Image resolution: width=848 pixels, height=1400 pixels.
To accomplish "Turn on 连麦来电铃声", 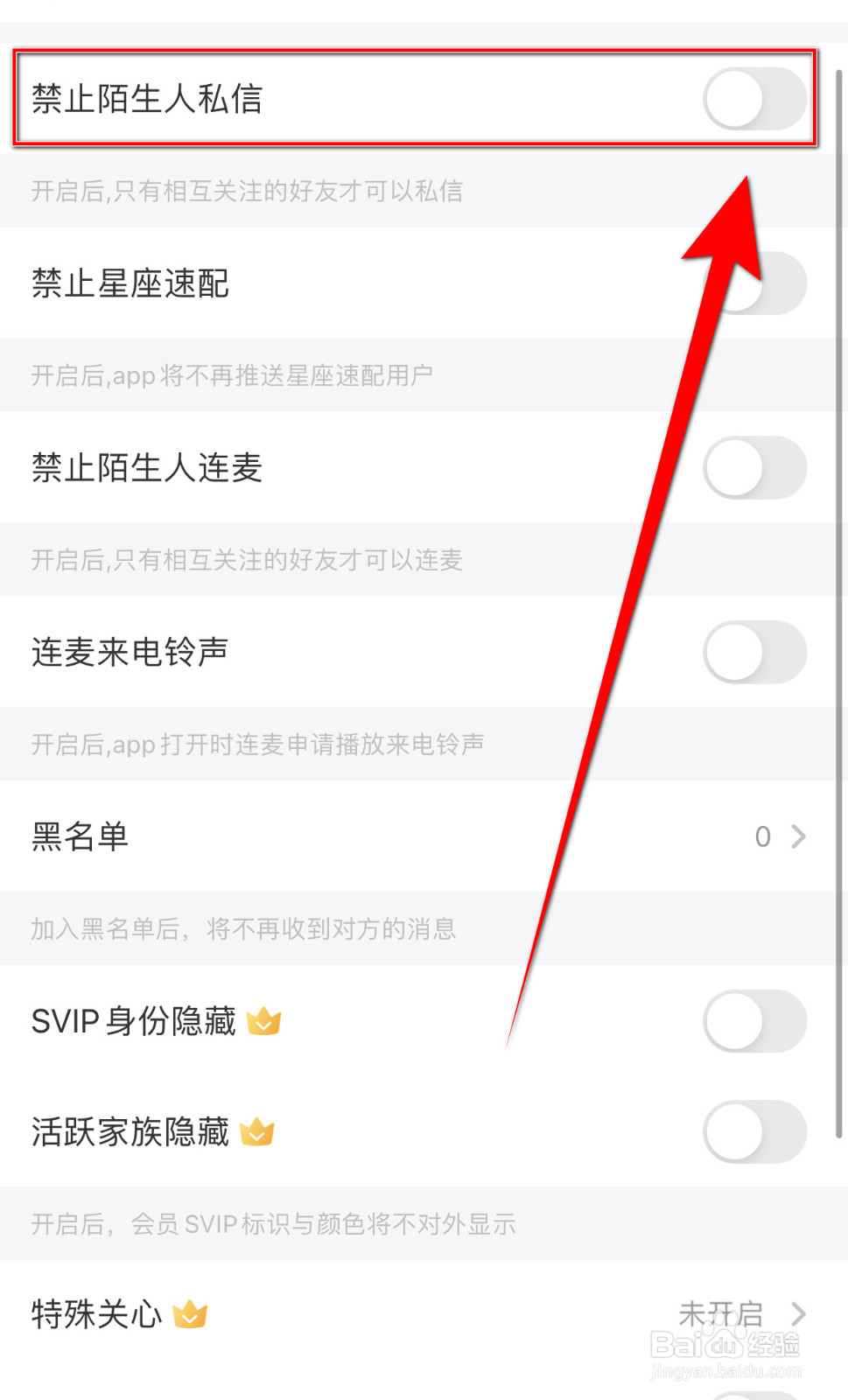I will tap(753, 652).
